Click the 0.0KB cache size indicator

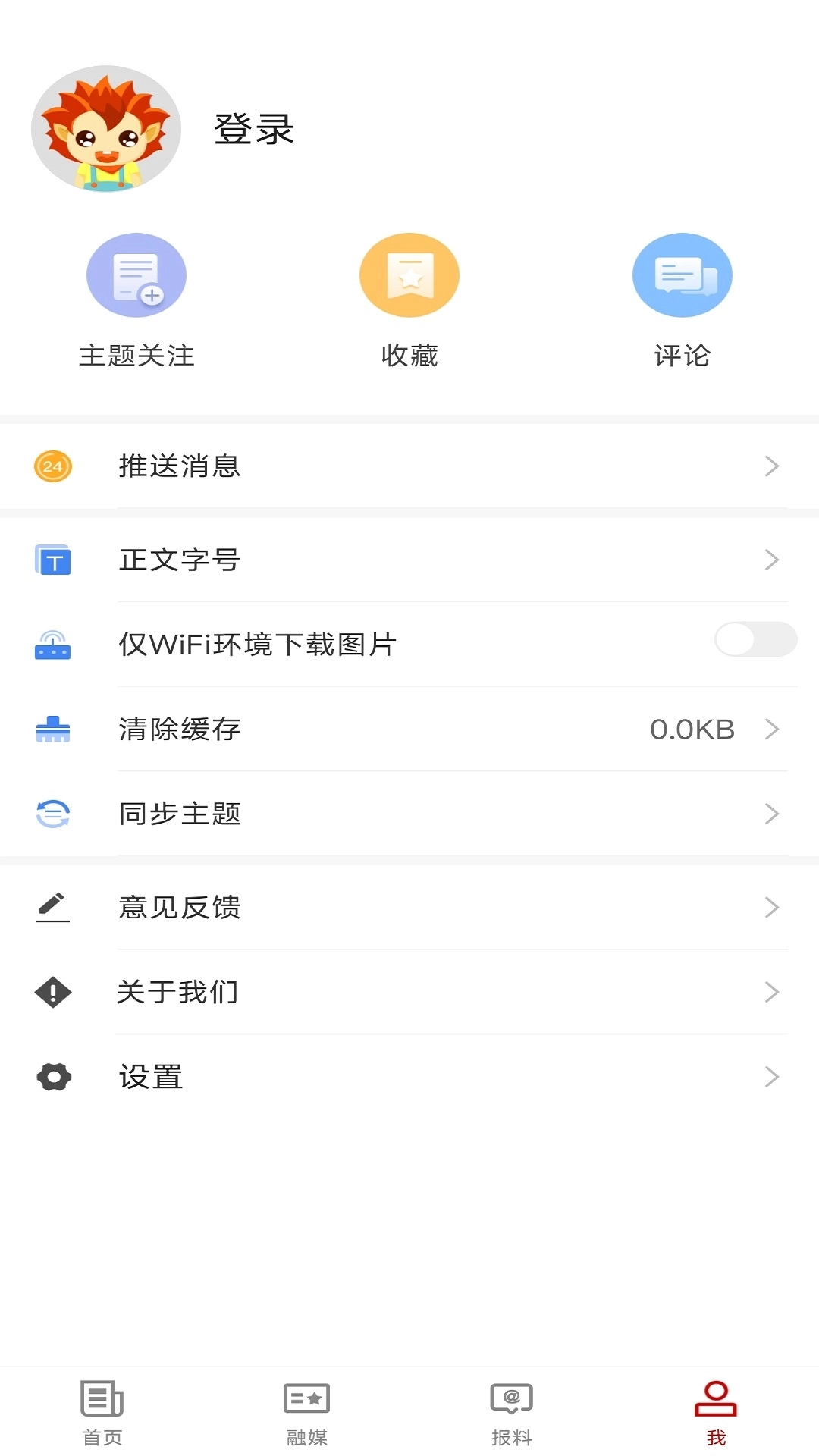tap(692, 729)
